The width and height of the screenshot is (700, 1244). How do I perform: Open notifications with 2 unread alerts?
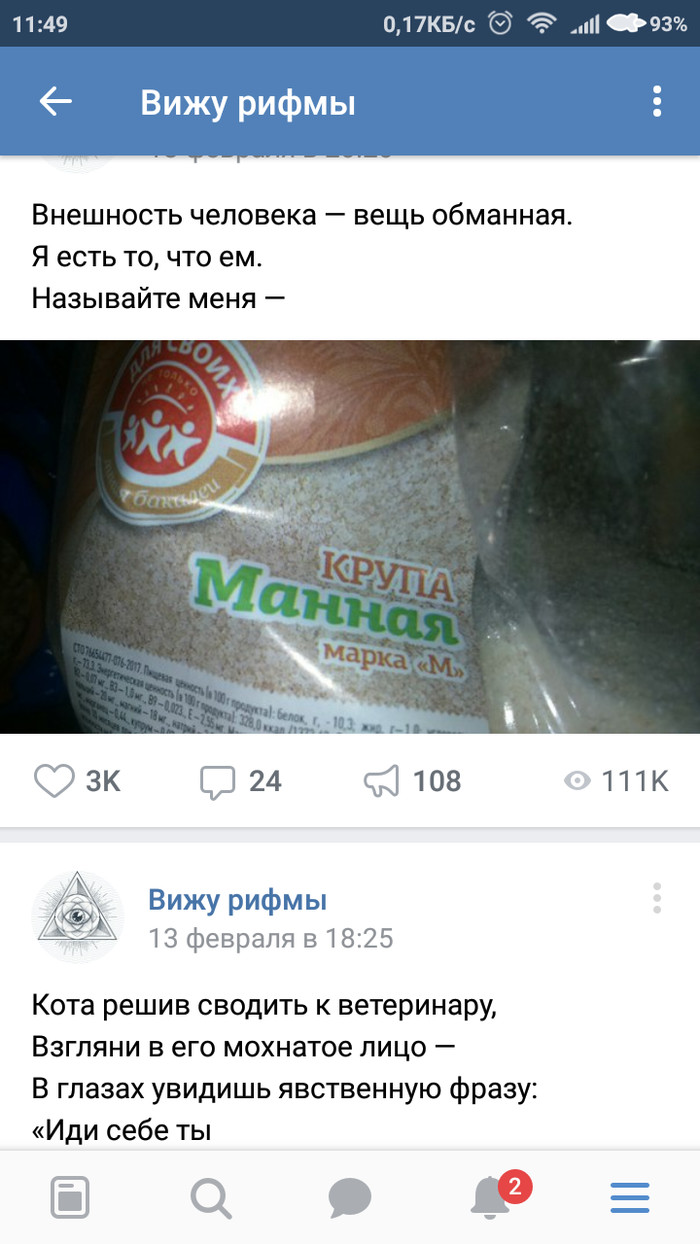pos(490,1197)
